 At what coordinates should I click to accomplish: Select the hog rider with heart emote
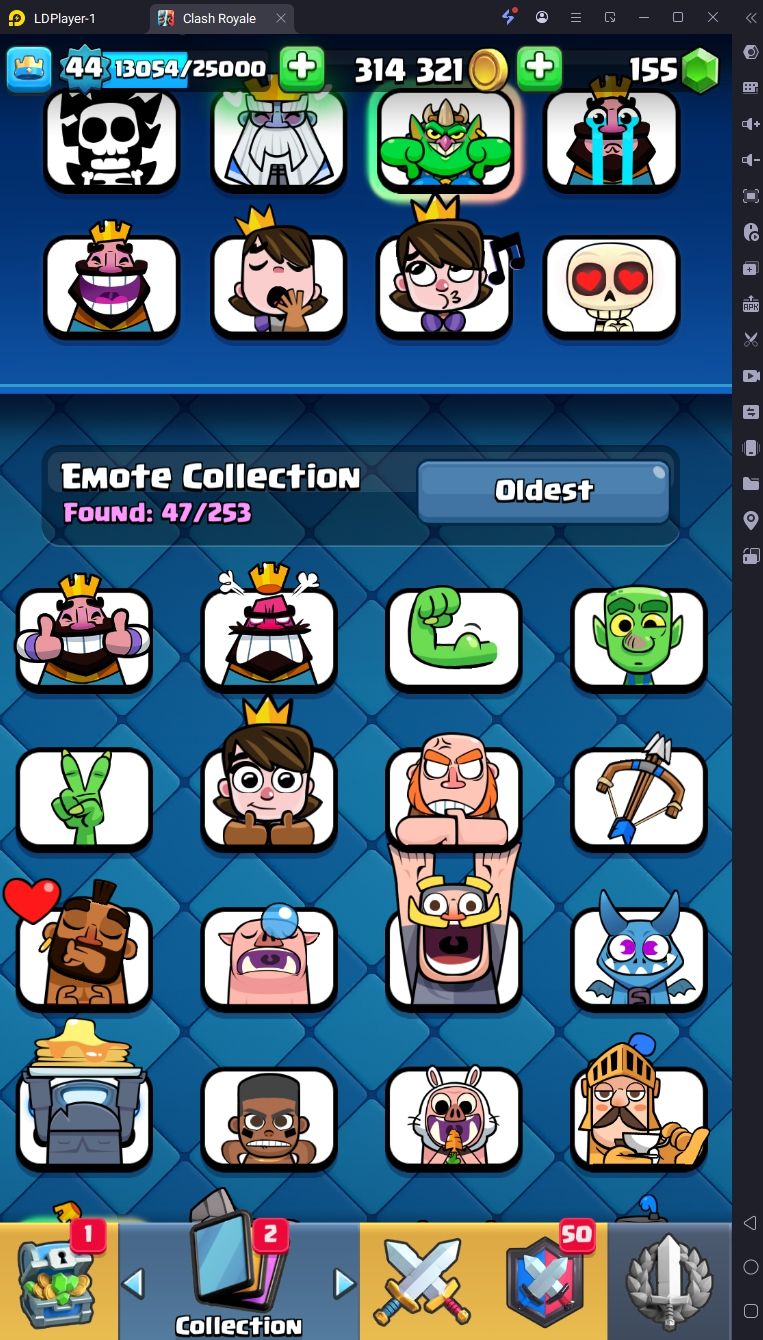click(84, 955)
